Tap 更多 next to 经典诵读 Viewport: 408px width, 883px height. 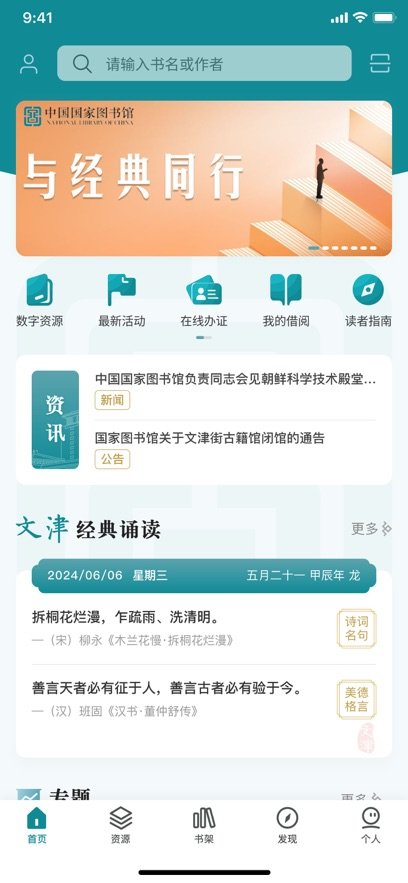click(371, 529)
